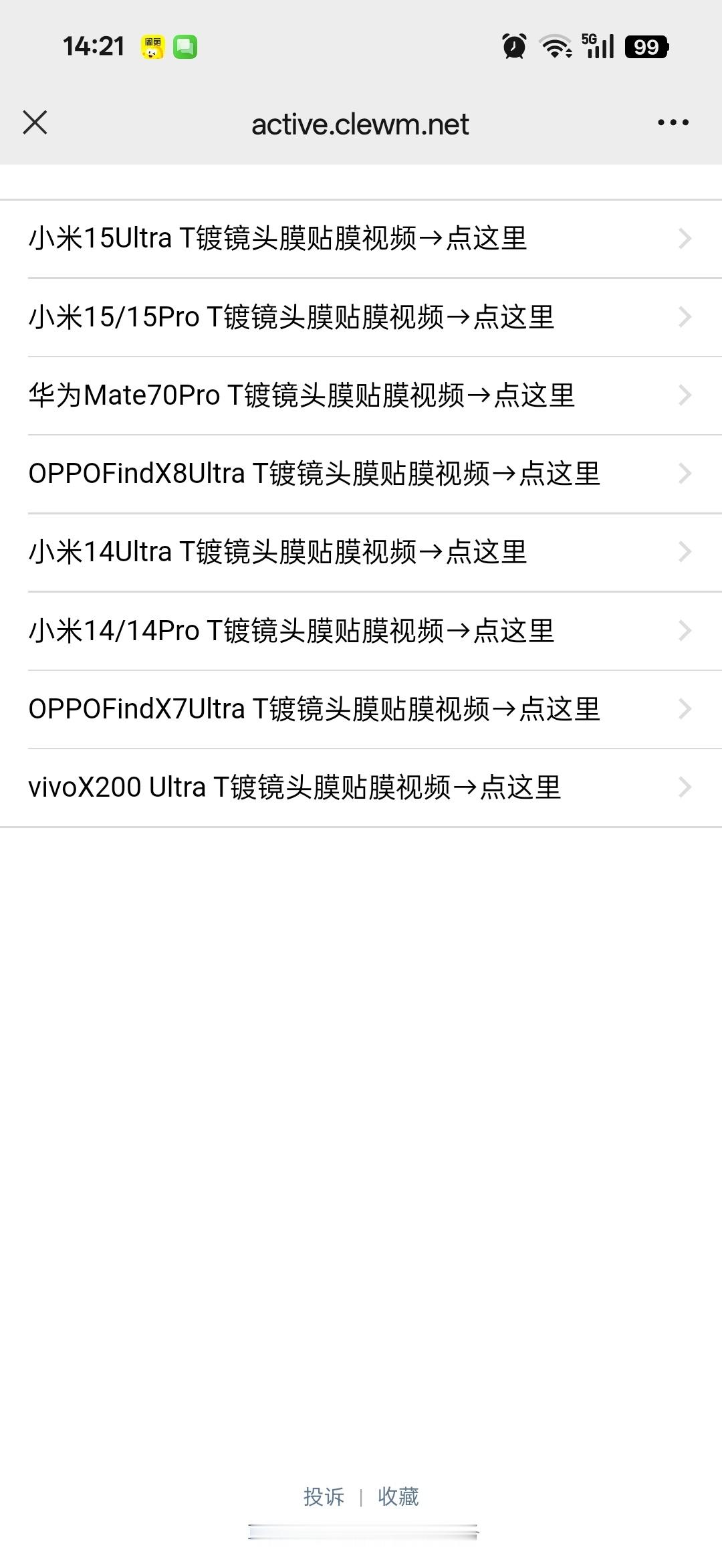This screenshot has height=1568, width=722.
Task: Tap the 投诉 complaint link
Action: [x=324, y=1496]
